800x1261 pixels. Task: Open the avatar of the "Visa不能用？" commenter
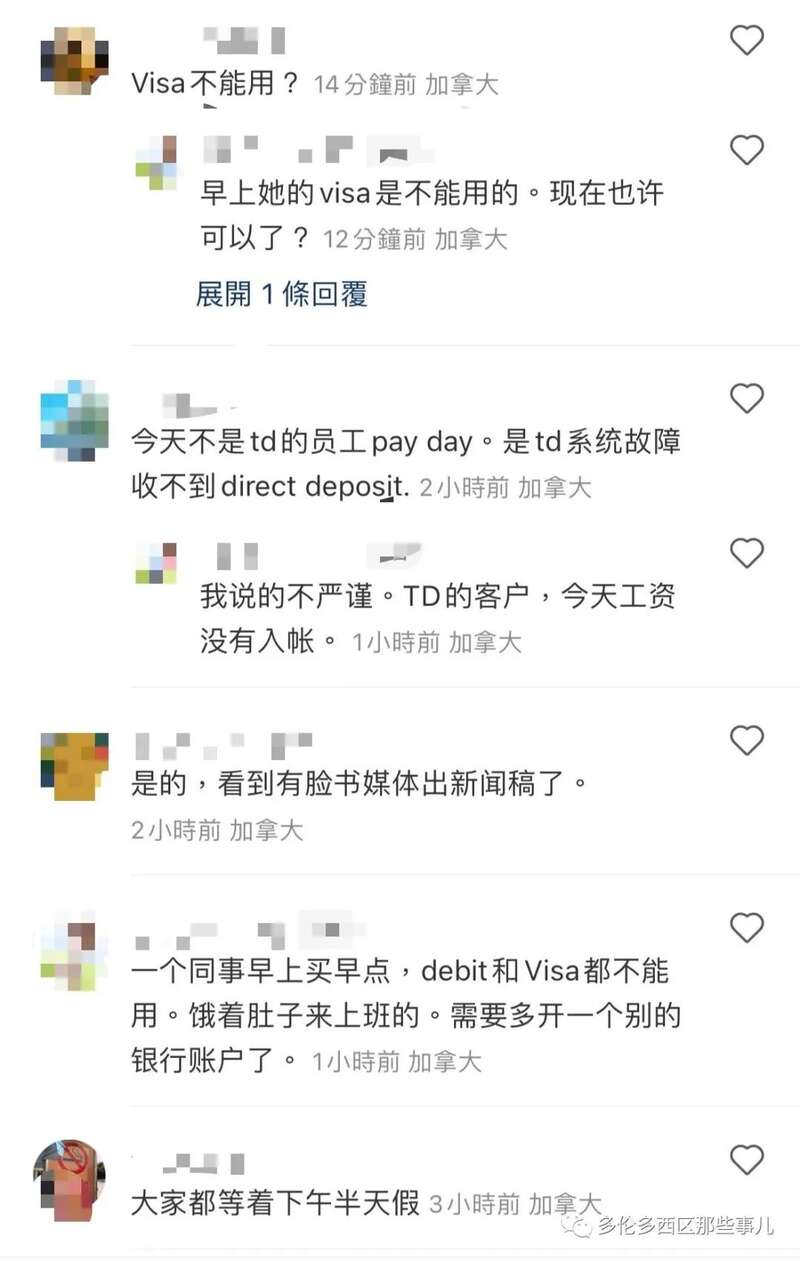[74, 60]
